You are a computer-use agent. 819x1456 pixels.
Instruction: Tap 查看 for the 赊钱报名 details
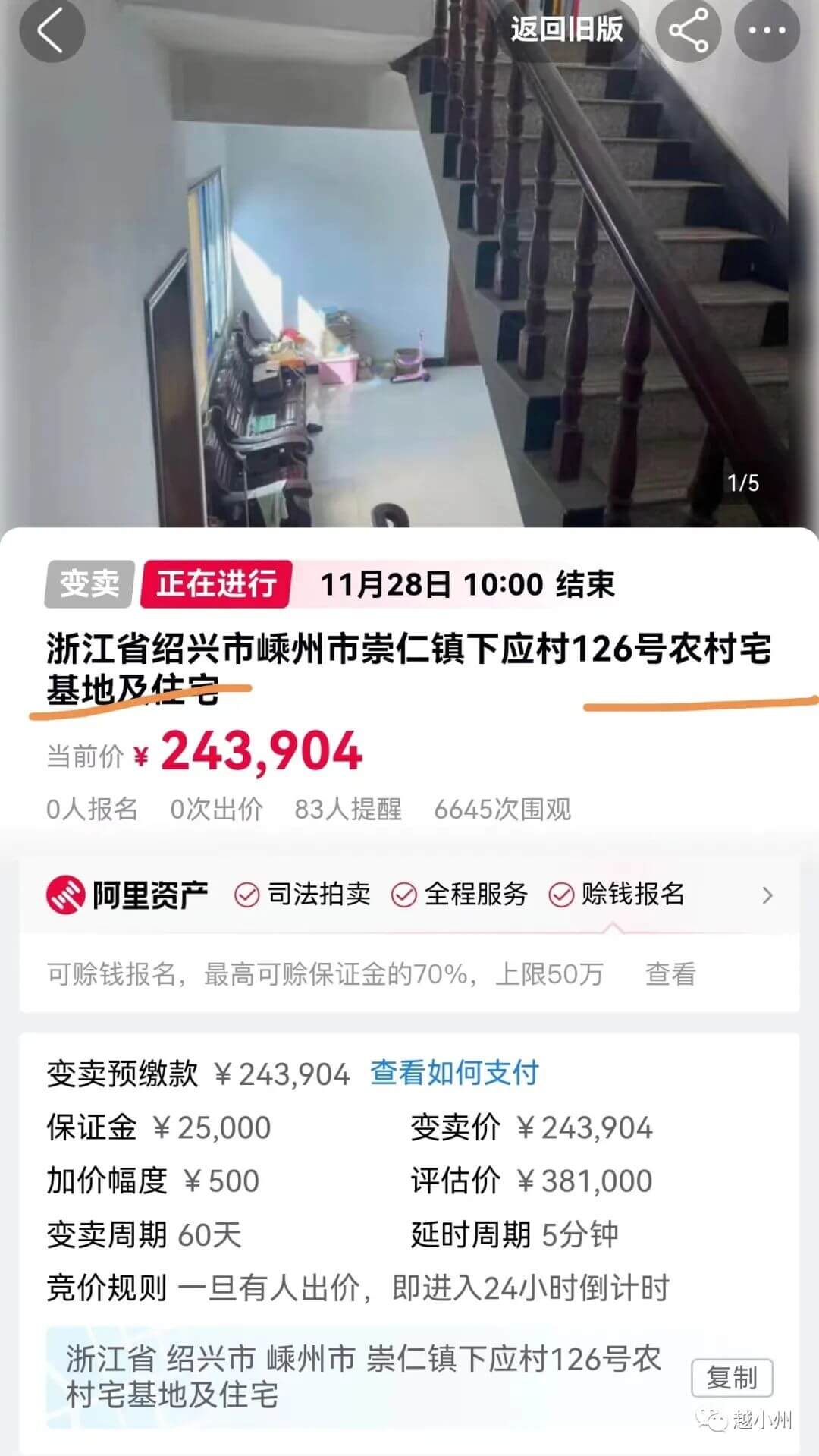tap(670, 973)
